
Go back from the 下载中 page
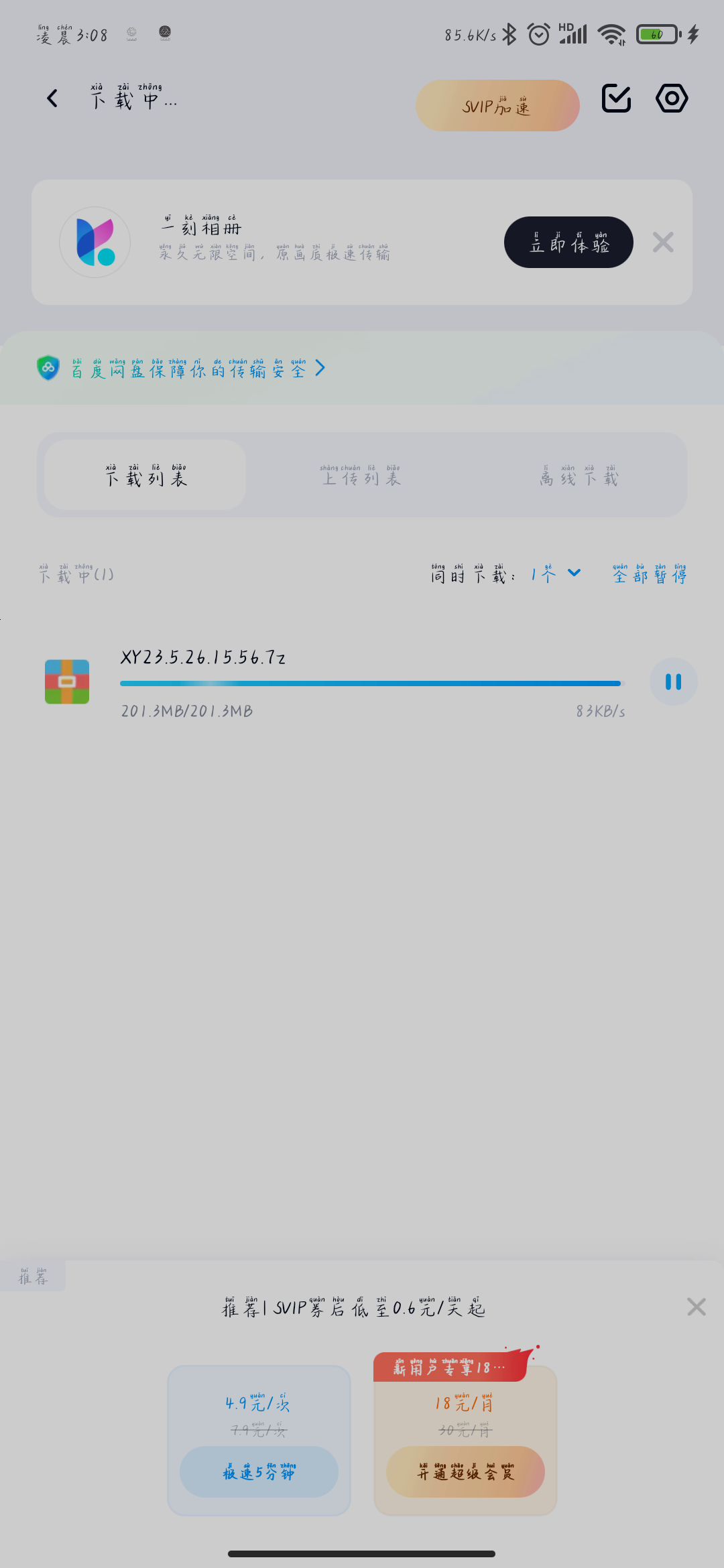point(52,99)
